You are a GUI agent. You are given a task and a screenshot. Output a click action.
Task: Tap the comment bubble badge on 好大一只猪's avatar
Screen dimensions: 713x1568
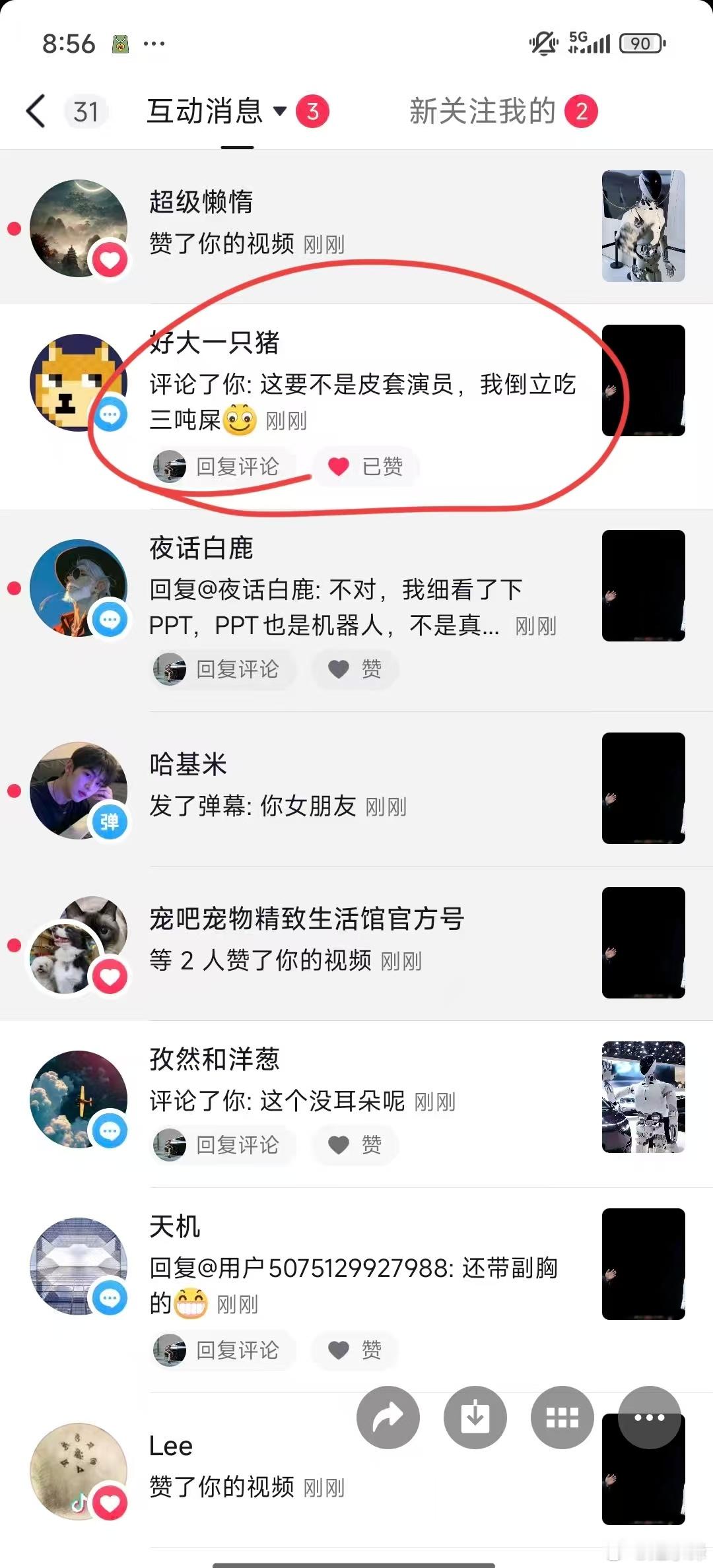(x=111, y=413)
